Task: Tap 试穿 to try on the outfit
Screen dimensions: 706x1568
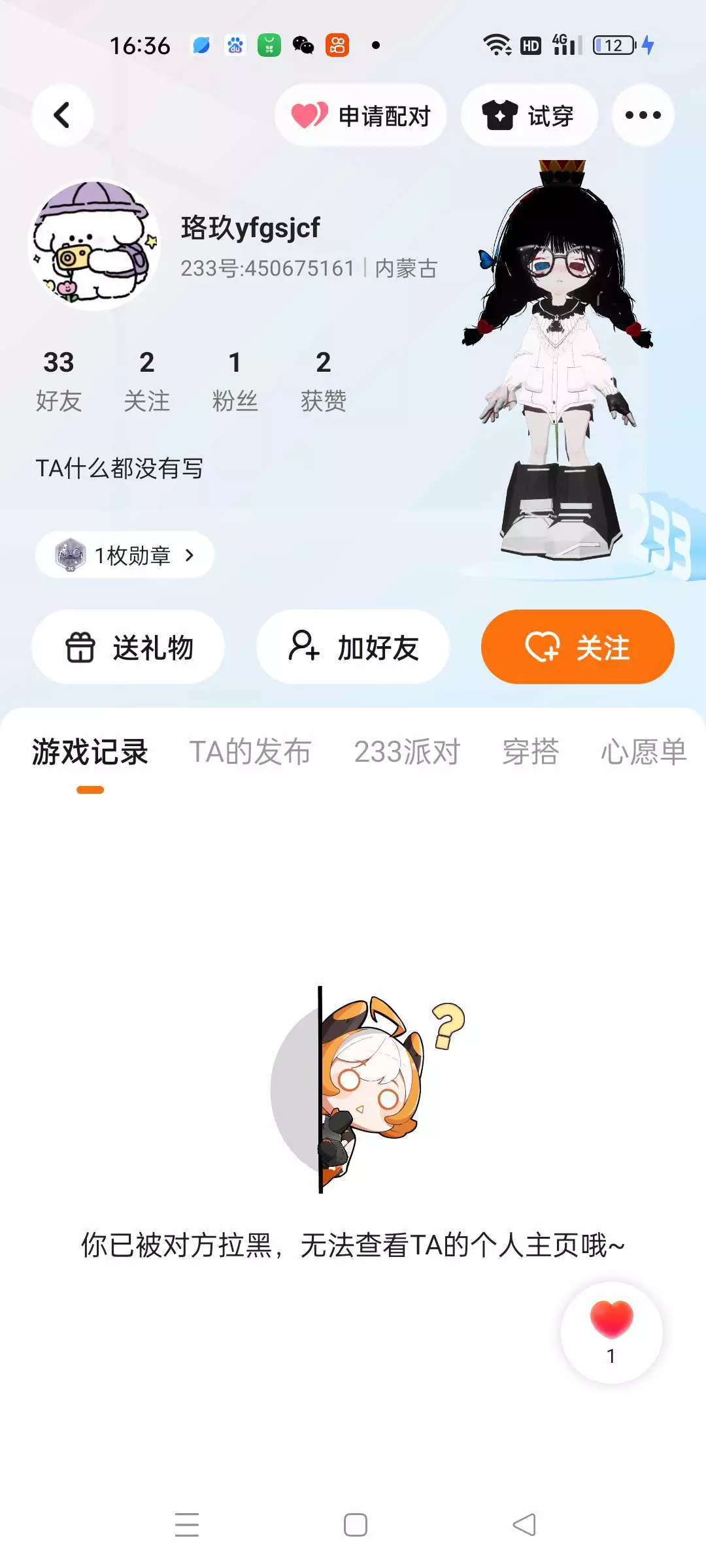Action: [x=529, y=115]
